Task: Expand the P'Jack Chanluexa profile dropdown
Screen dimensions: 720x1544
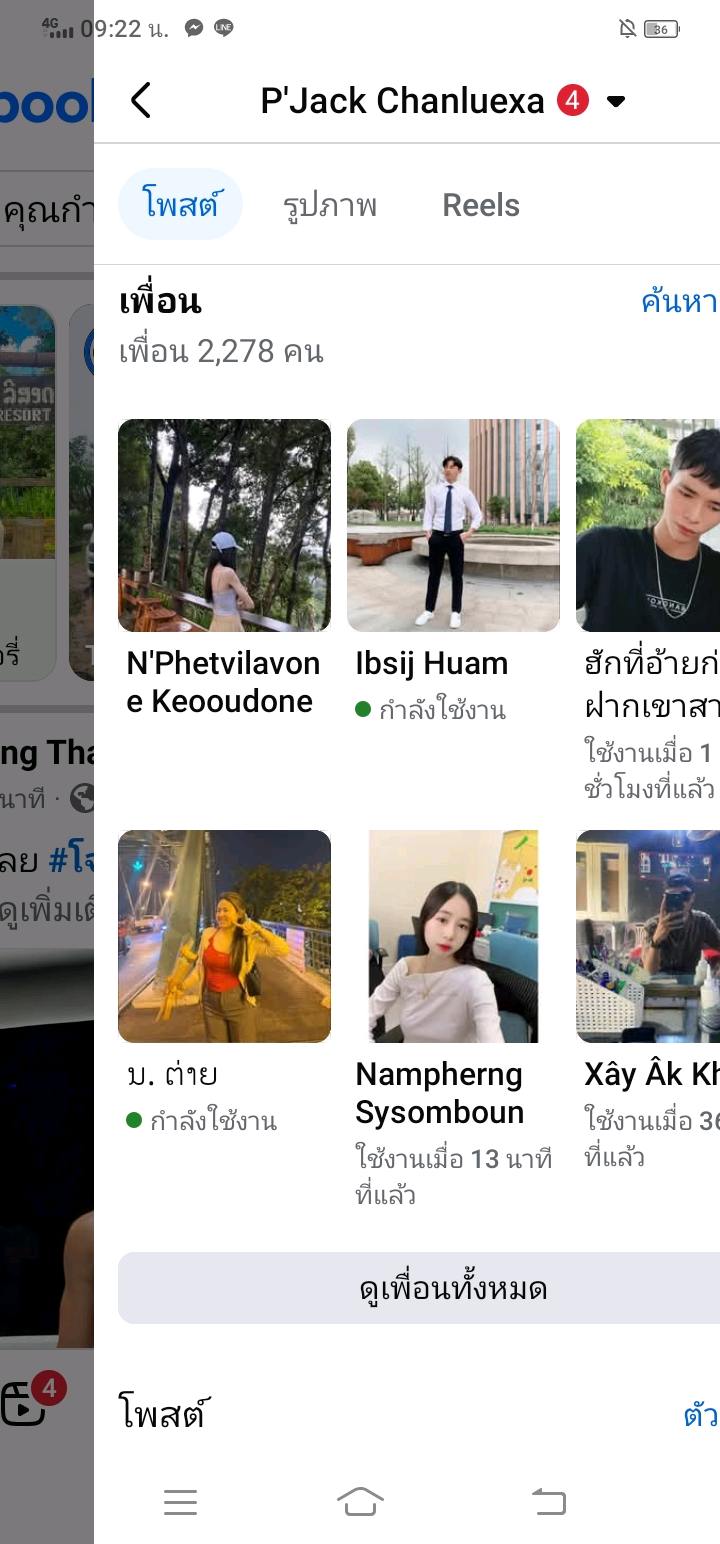Action: pyautogui.click(x=616, y=101)
